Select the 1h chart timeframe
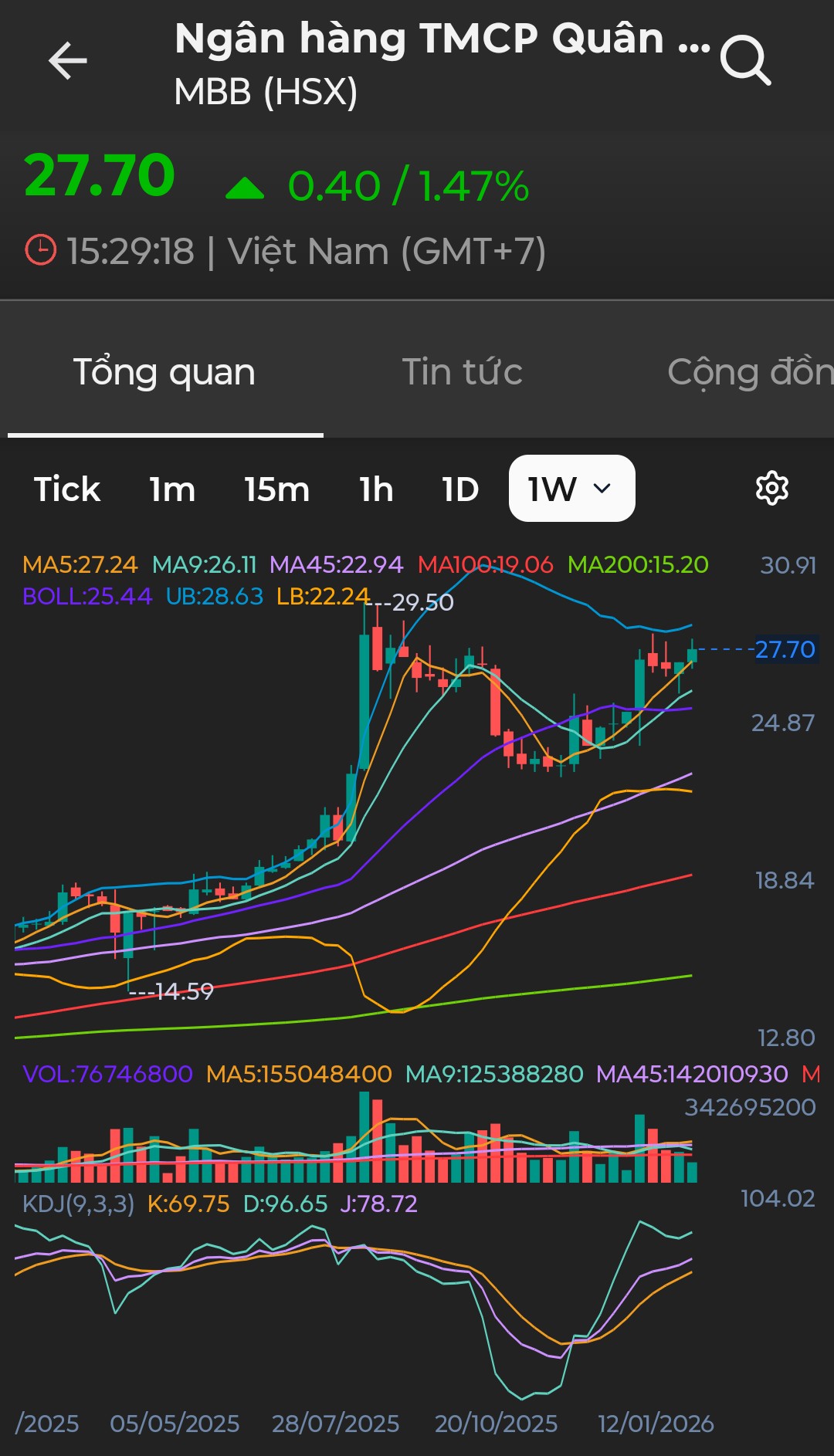The height and width of the screenshot is (1456, 834). click(x=376, y=489)
